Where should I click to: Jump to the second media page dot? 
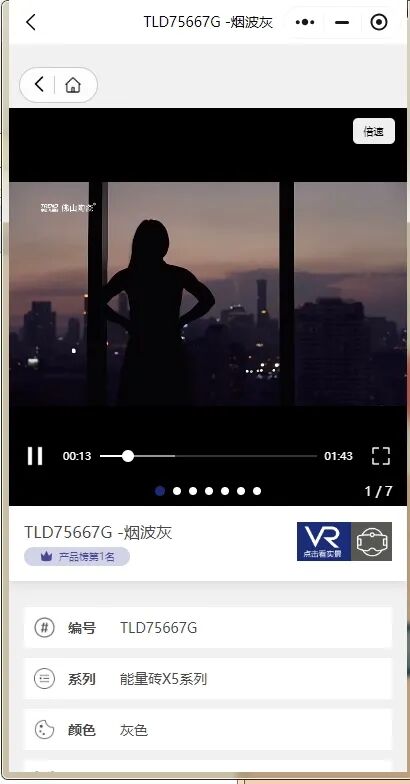tap(176, 491)
